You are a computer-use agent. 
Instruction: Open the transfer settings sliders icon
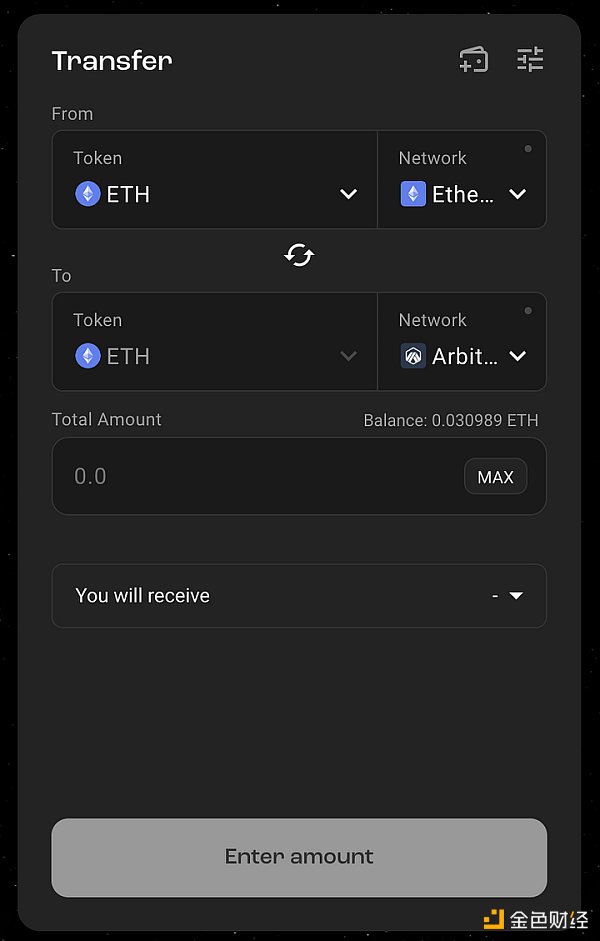coord(530,60)
